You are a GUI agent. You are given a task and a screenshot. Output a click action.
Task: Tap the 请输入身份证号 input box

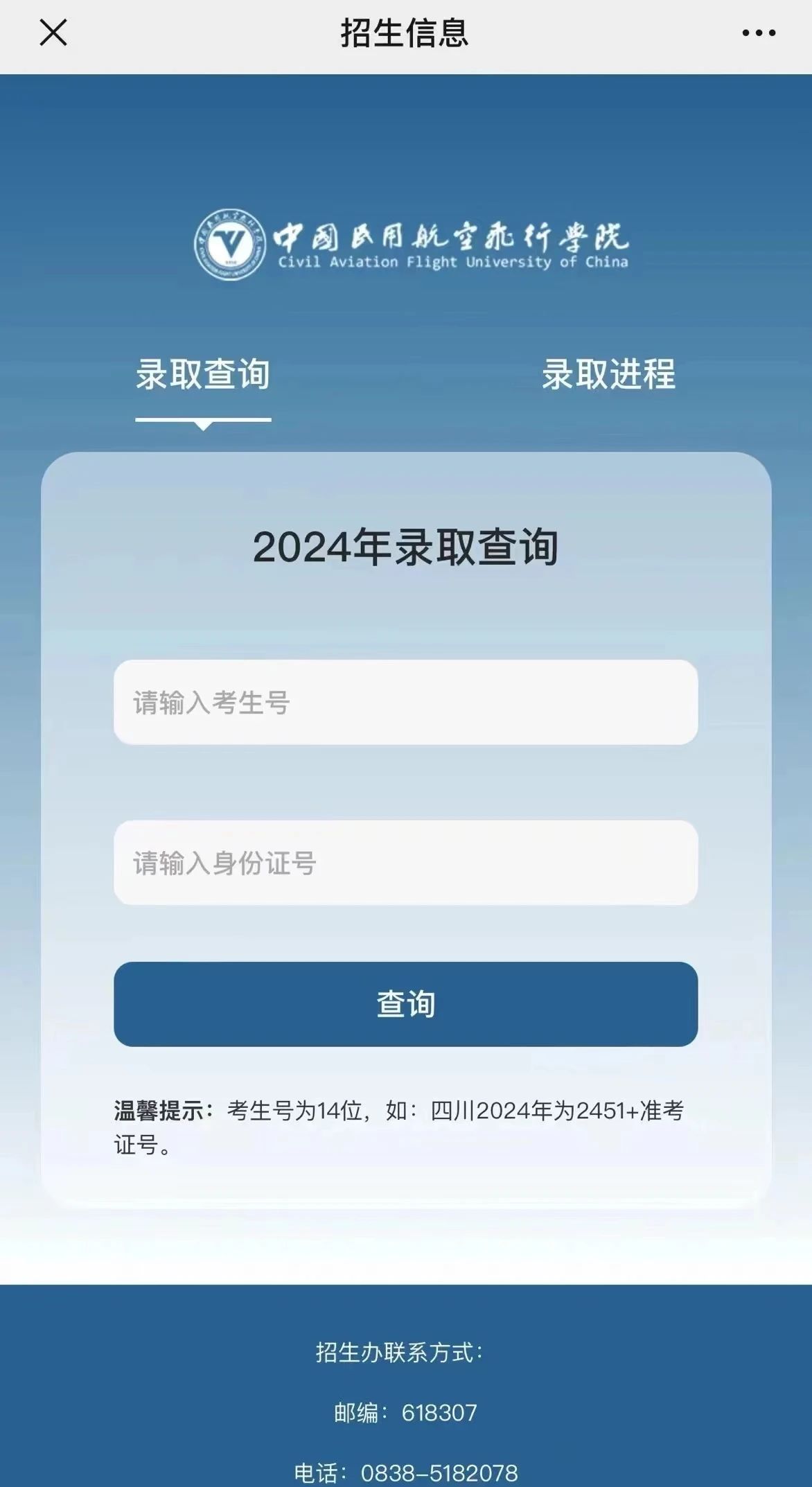coord(405,863)
